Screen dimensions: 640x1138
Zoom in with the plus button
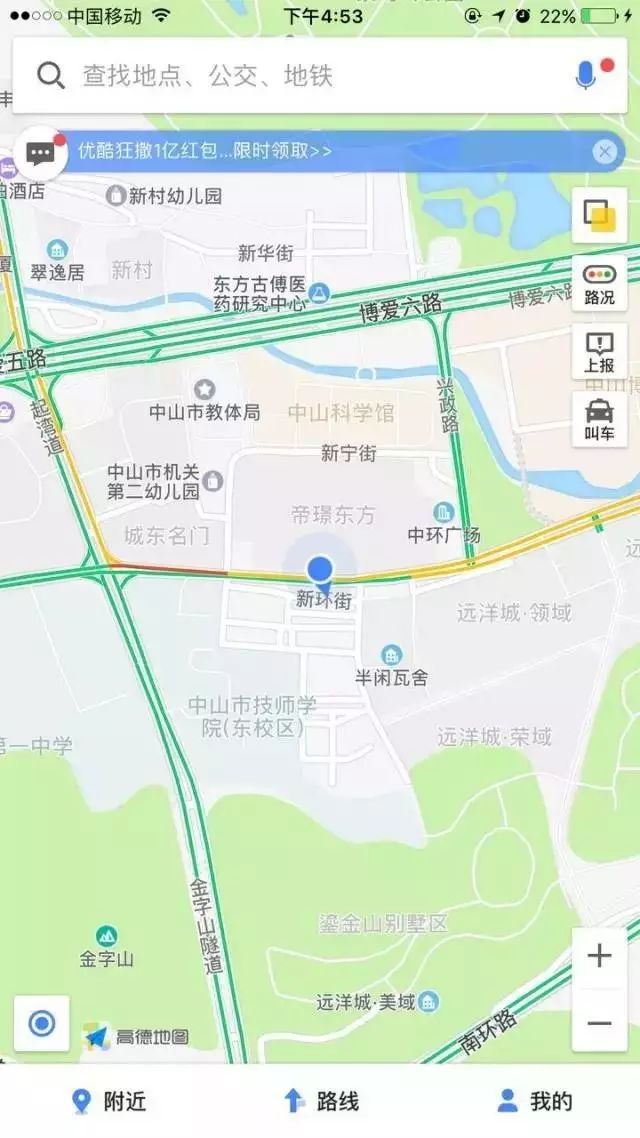599,956
